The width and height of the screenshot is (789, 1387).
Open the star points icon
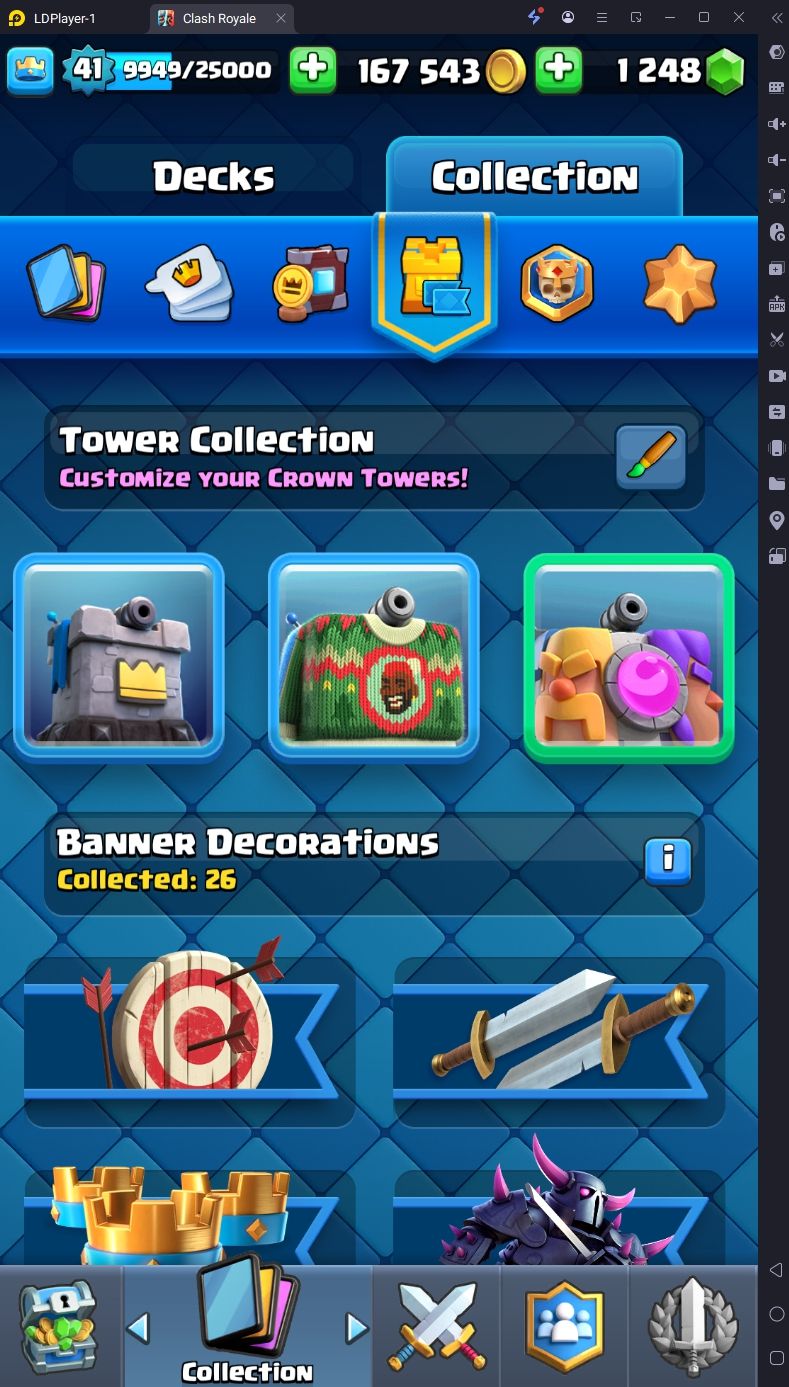coord(680,283)
